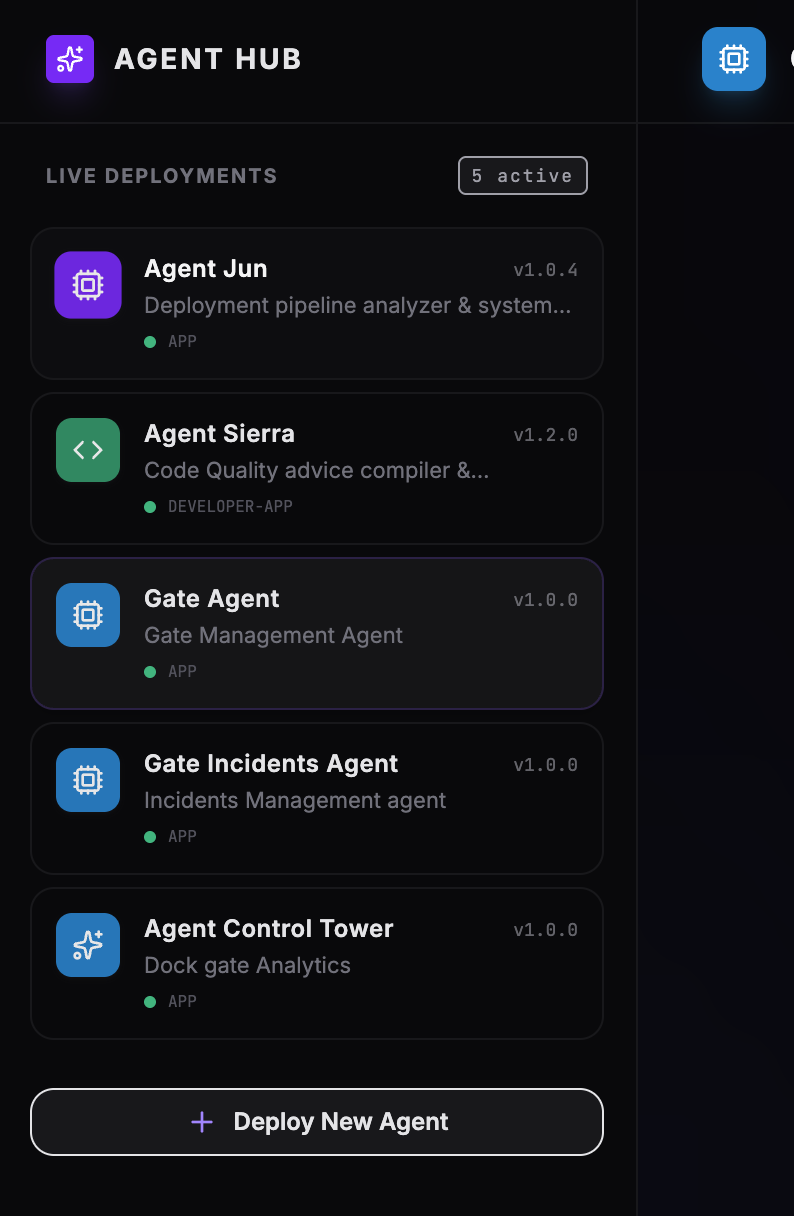The width and height of the screenshot is (794, 1216).
Task: Choose the Gate Incidents Agent card
Action: 317,798
